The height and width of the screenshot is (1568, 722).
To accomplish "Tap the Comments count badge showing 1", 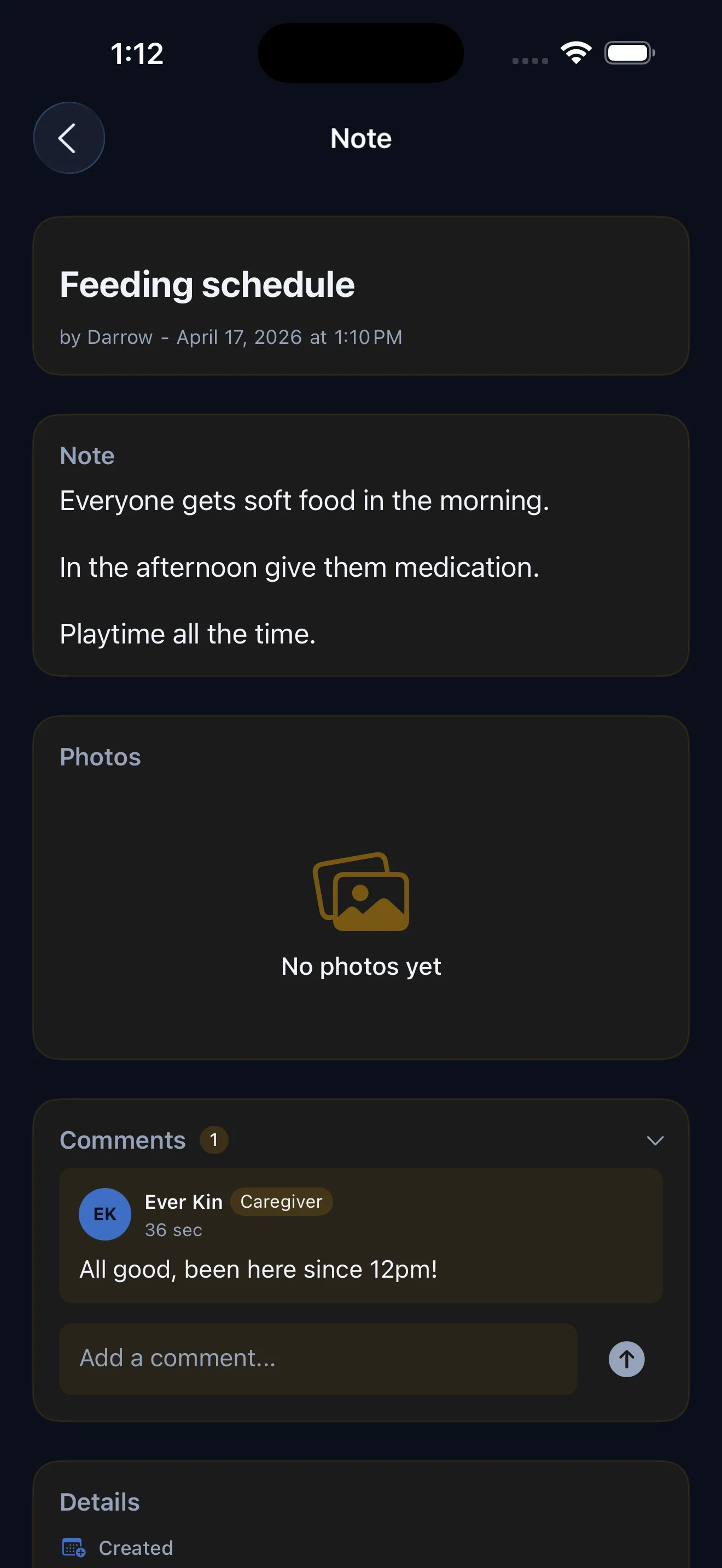I will 214,1140.
